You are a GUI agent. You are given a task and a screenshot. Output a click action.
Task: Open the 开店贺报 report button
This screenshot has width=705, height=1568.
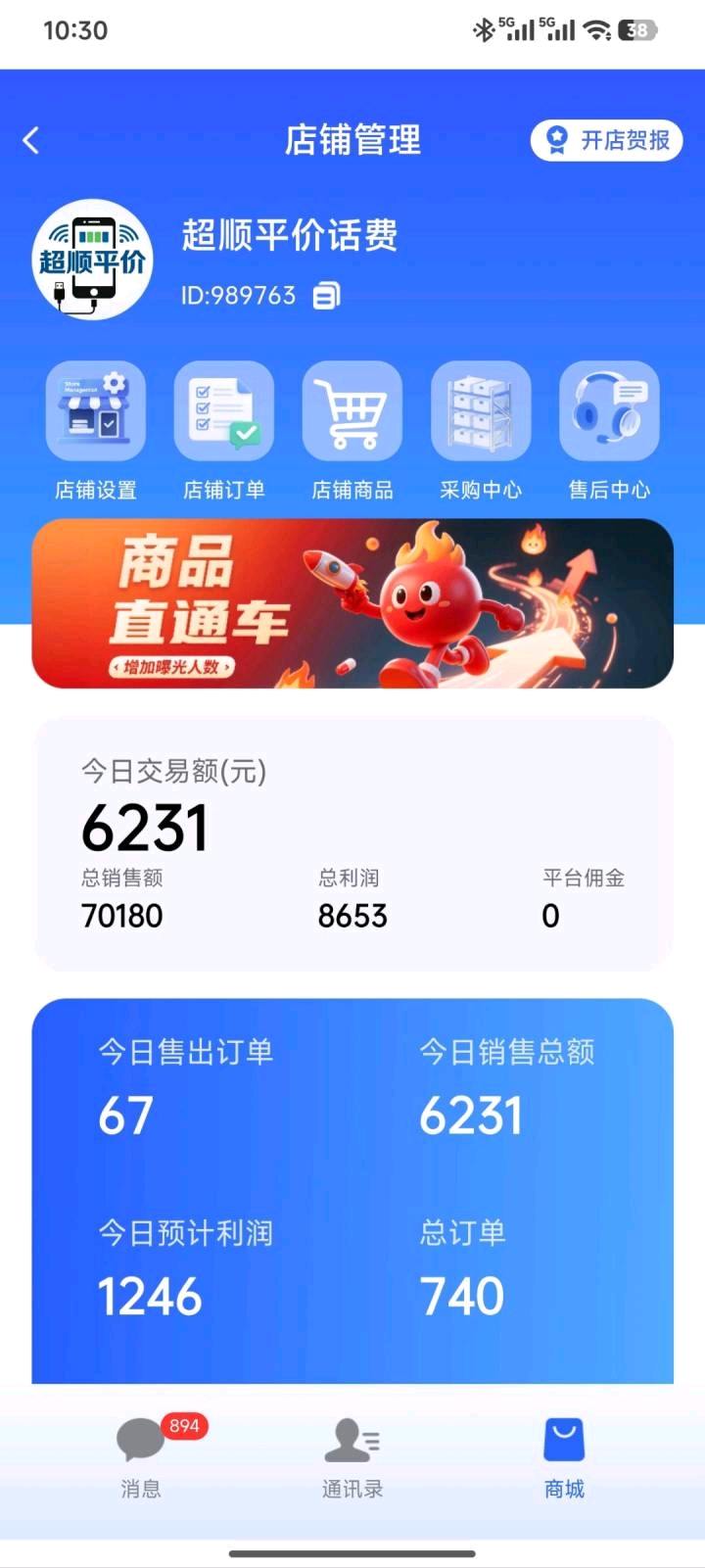coord(604,139)
